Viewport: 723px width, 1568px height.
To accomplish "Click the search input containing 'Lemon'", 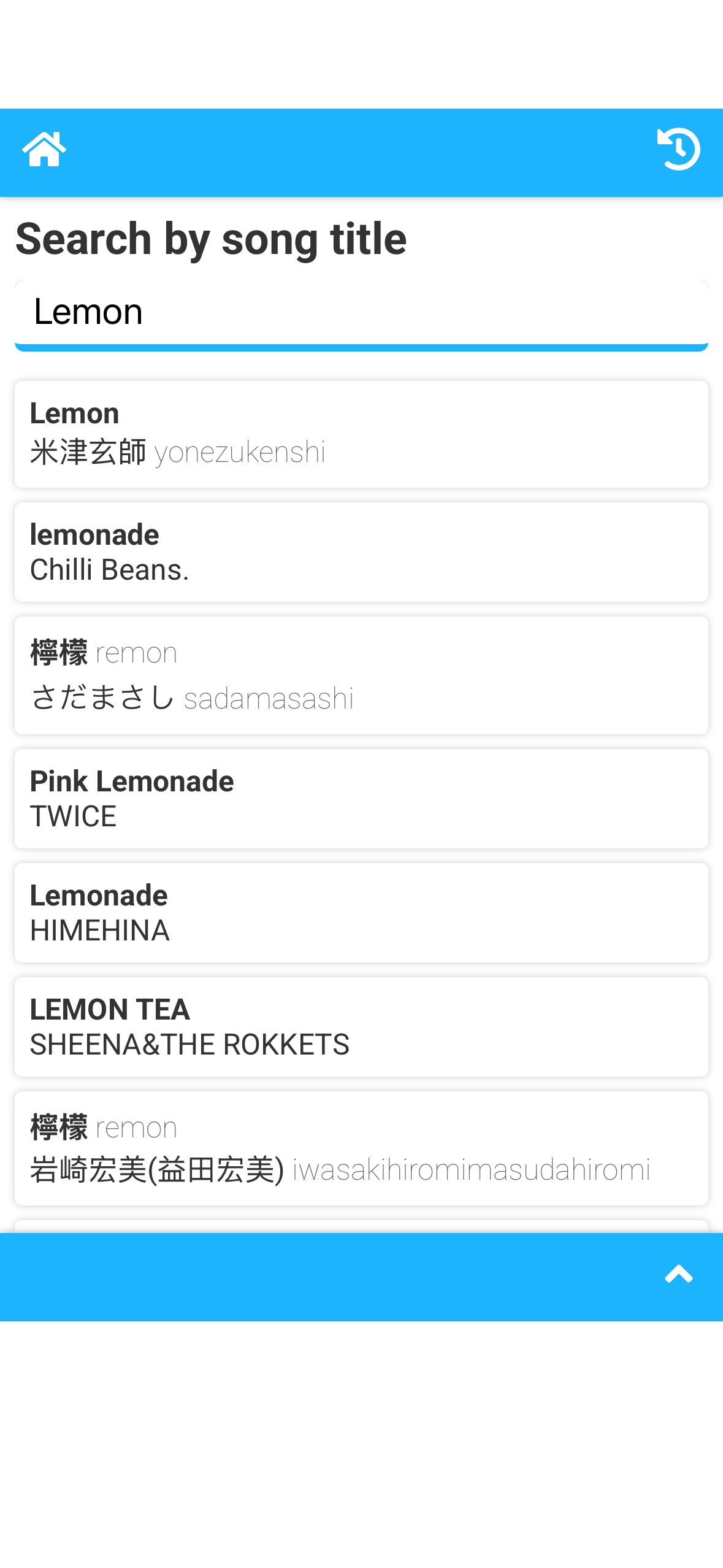I will (x=361, y=312).
